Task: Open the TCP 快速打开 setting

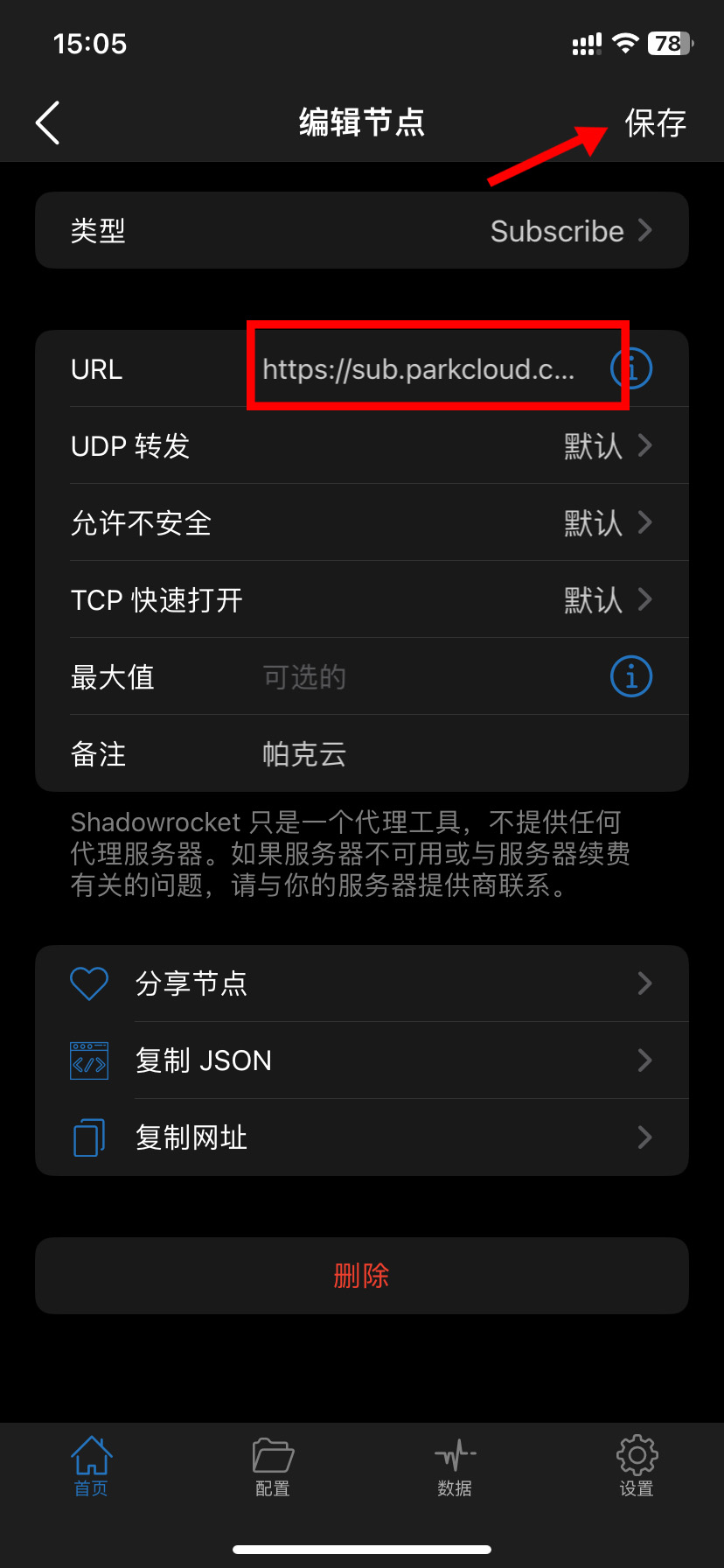Action: point(362,600)
